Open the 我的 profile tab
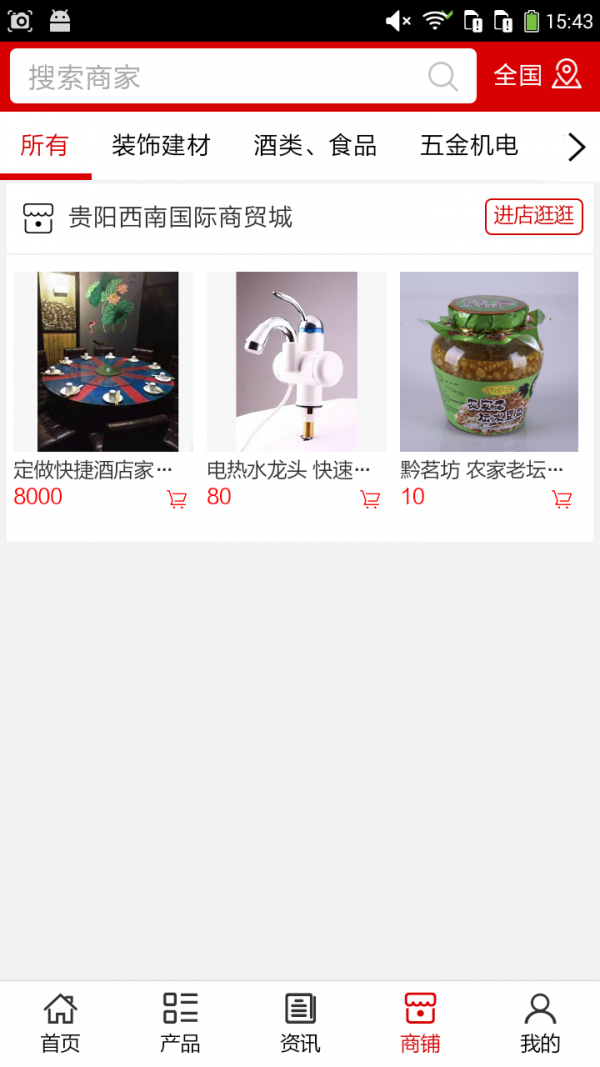This screenshot has width=600, height=1067. coord(540,1023)
